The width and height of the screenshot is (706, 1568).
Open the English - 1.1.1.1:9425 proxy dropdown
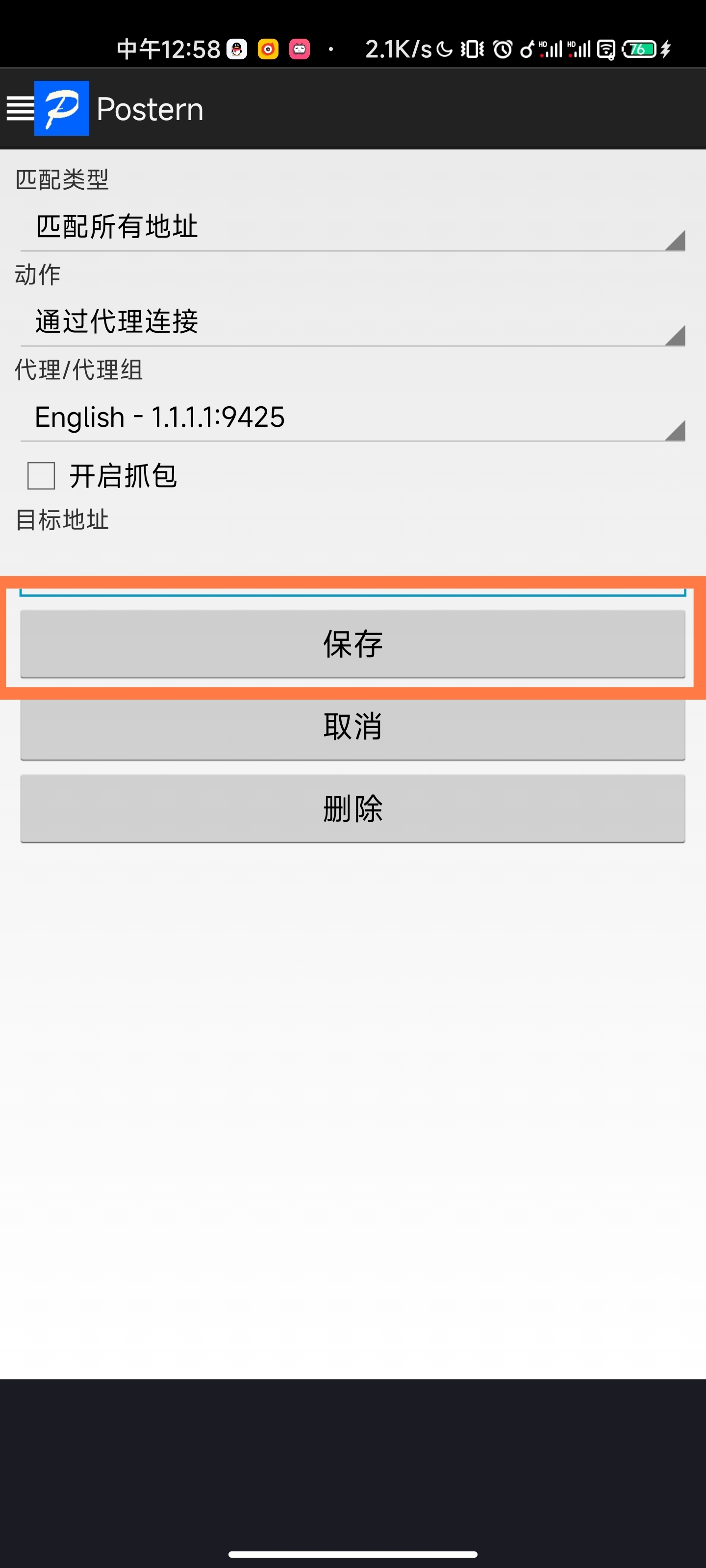point(353,417)
